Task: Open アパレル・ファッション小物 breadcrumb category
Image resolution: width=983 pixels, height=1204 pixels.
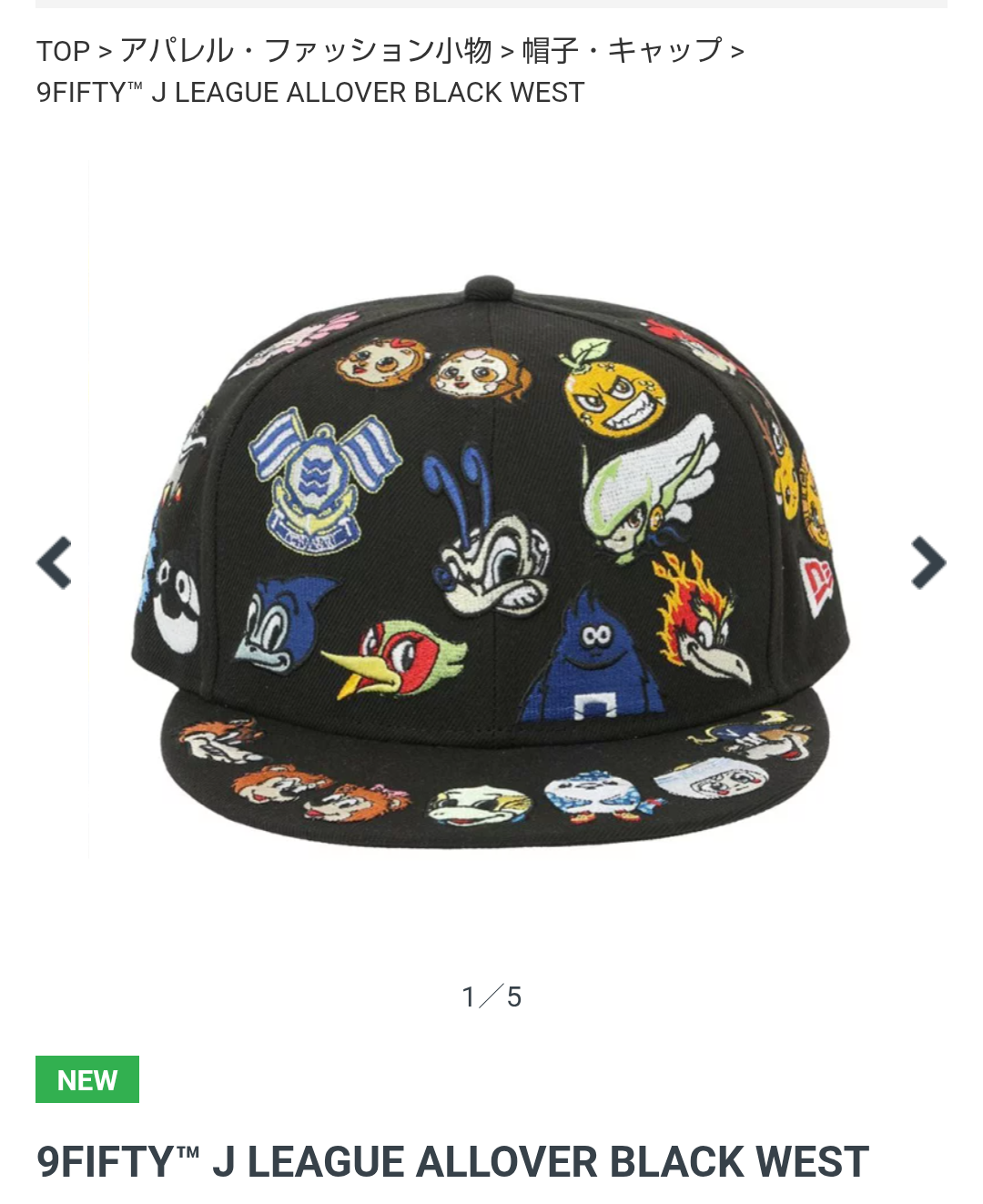Action: tap(306, 51)
